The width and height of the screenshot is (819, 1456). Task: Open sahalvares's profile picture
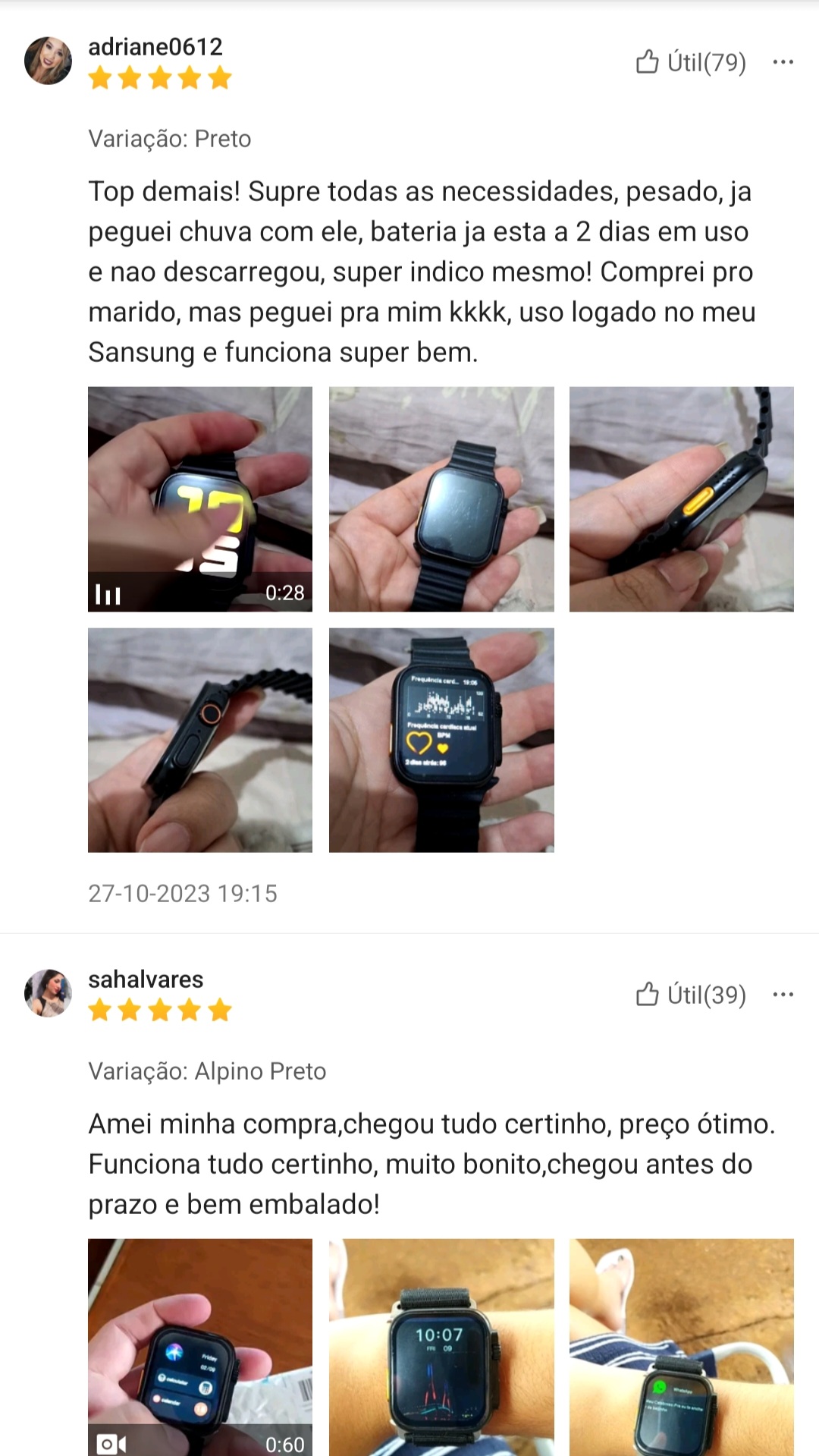pyautogui.click(x=48, y=992)
